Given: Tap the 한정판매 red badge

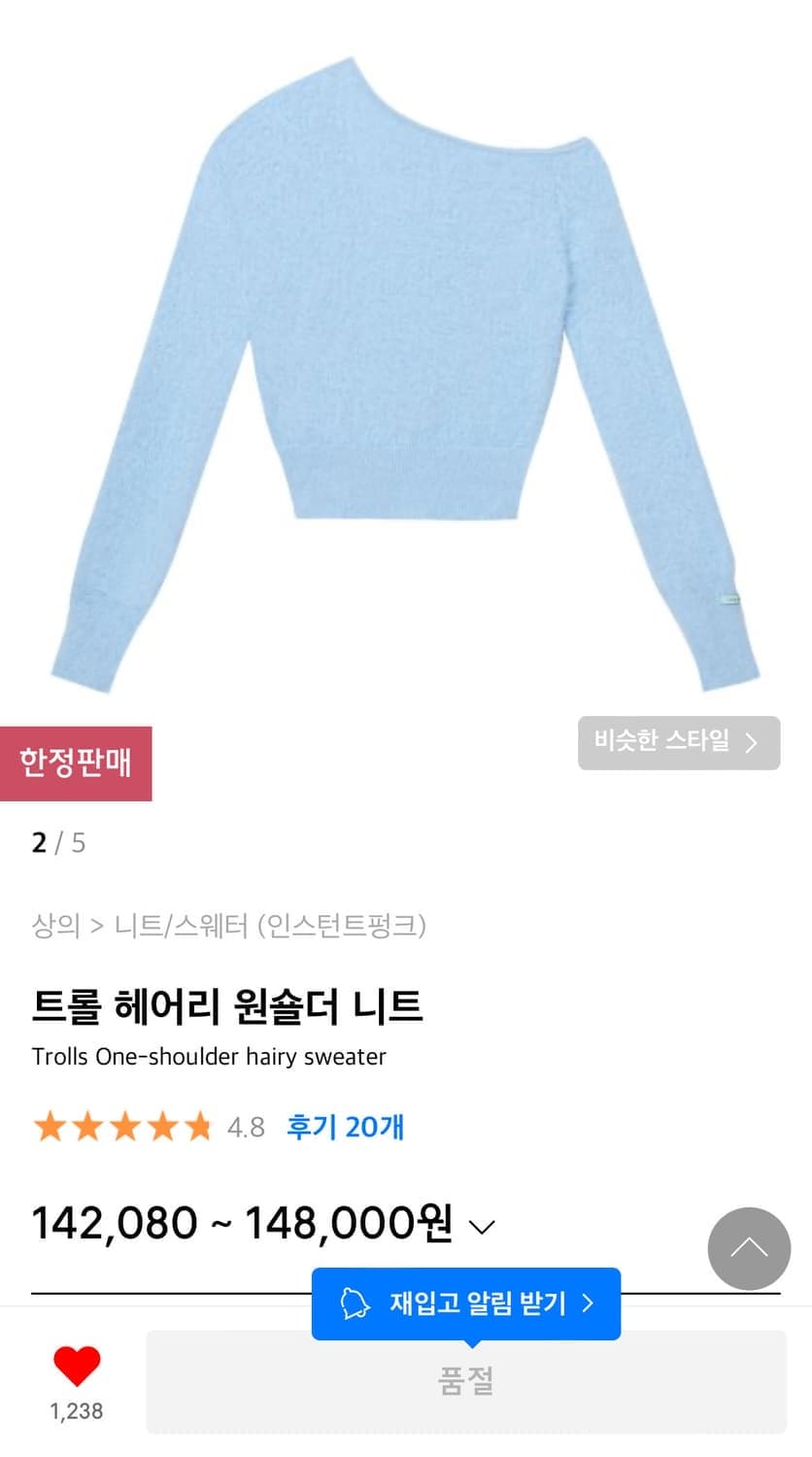Looking at the screenshot, I should point(77,763).
